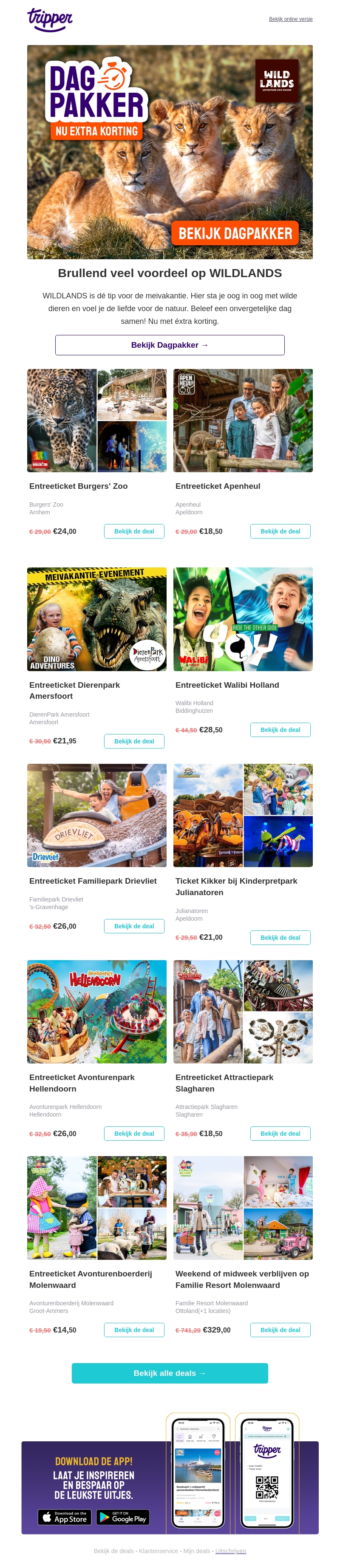Tap the Uitschrijven link in the footer
Image resolution: width=340 pixels, height=1568 pixels.
230,1551
